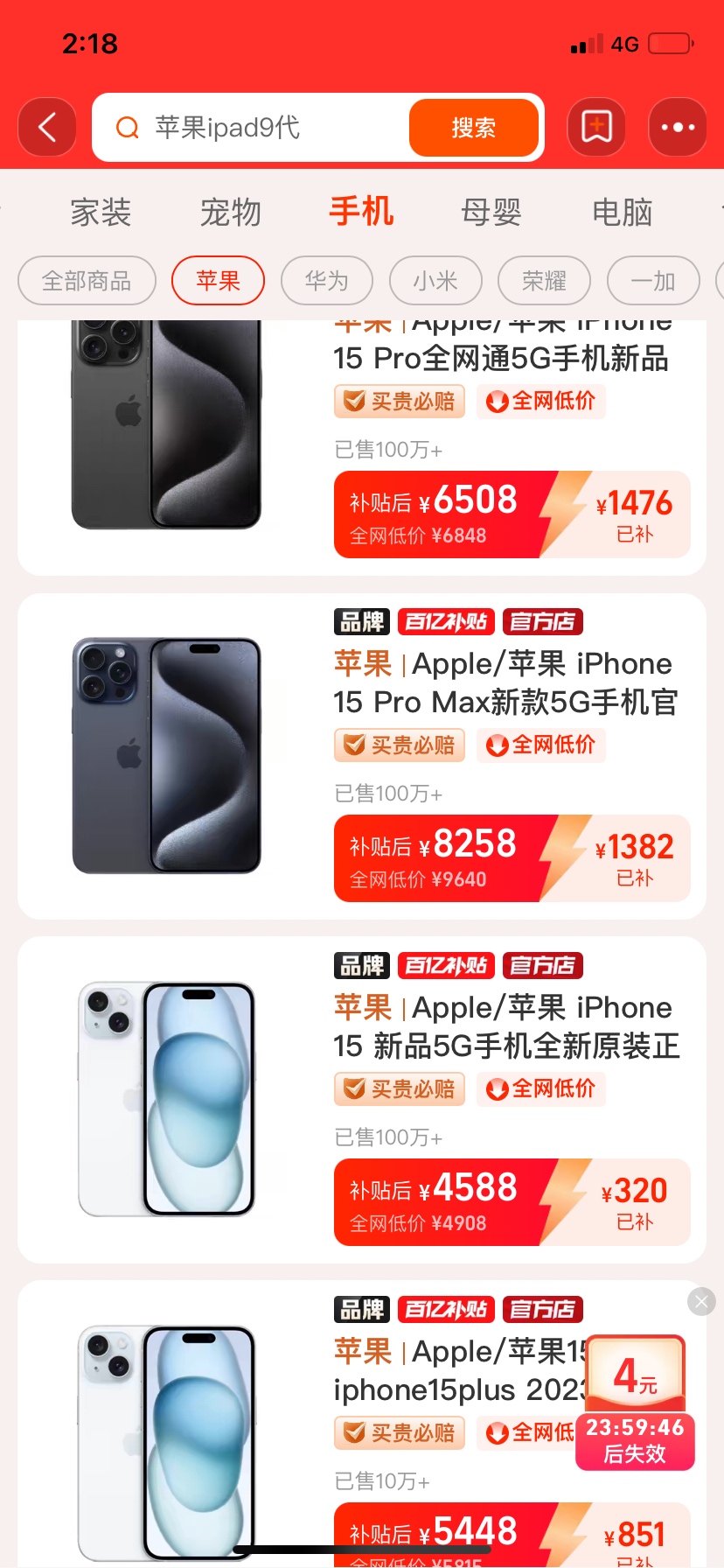
Task: Filter by the 荣耀 brand chip
Action: pyautogui.click(x=544, y=281)
